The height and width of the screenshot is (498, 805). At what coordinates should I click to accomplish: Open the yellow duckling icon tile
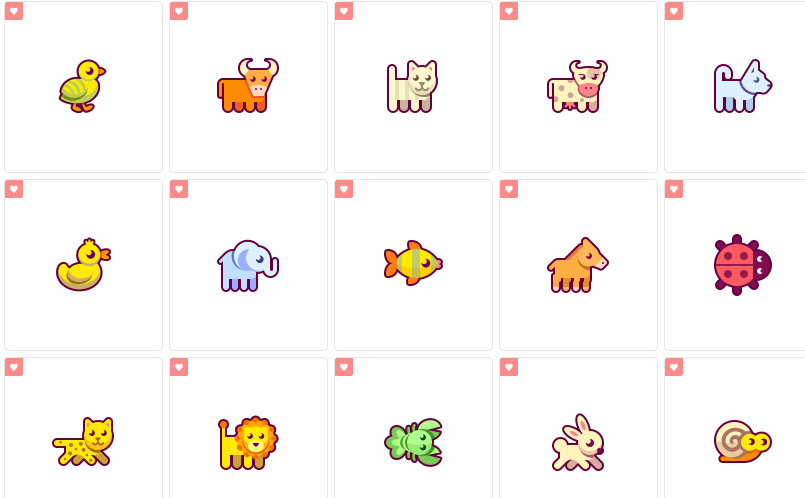coord(82,86)
